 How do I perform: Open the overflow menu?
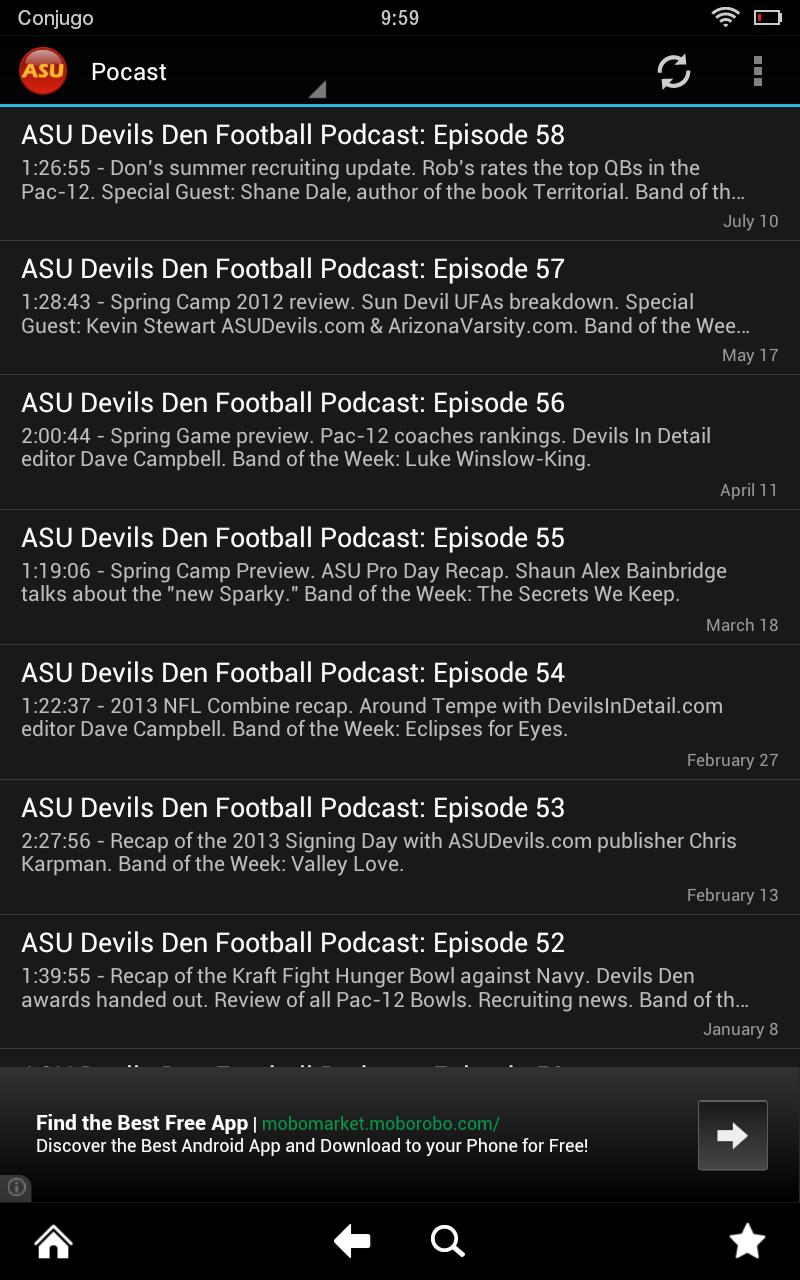click(758, 71)
